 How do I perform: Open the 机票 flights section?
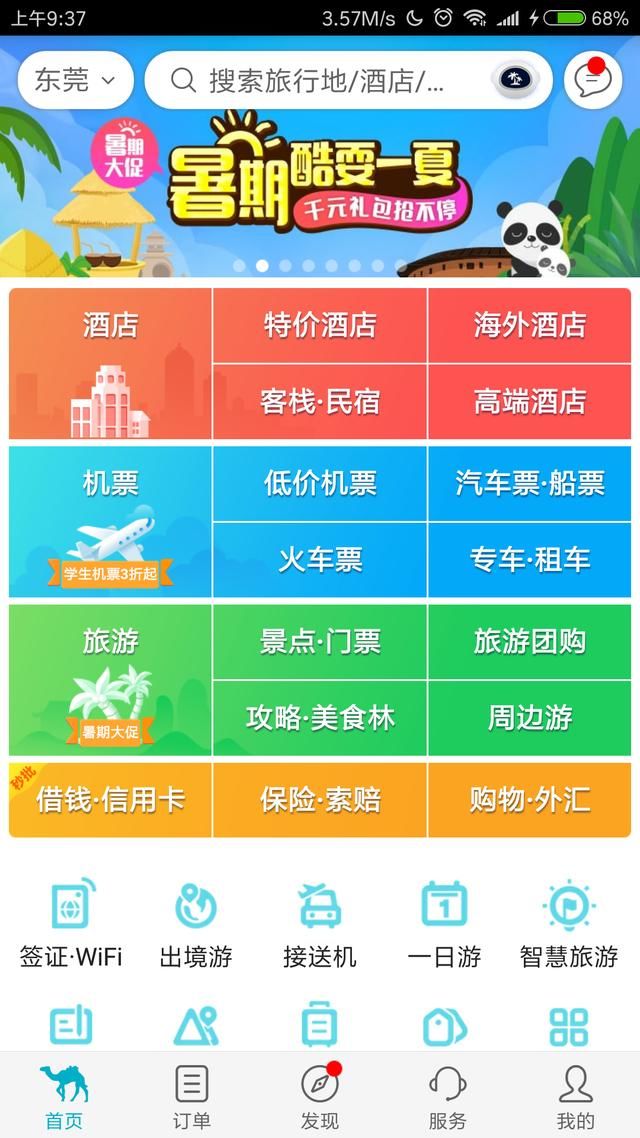pos(110,522)
